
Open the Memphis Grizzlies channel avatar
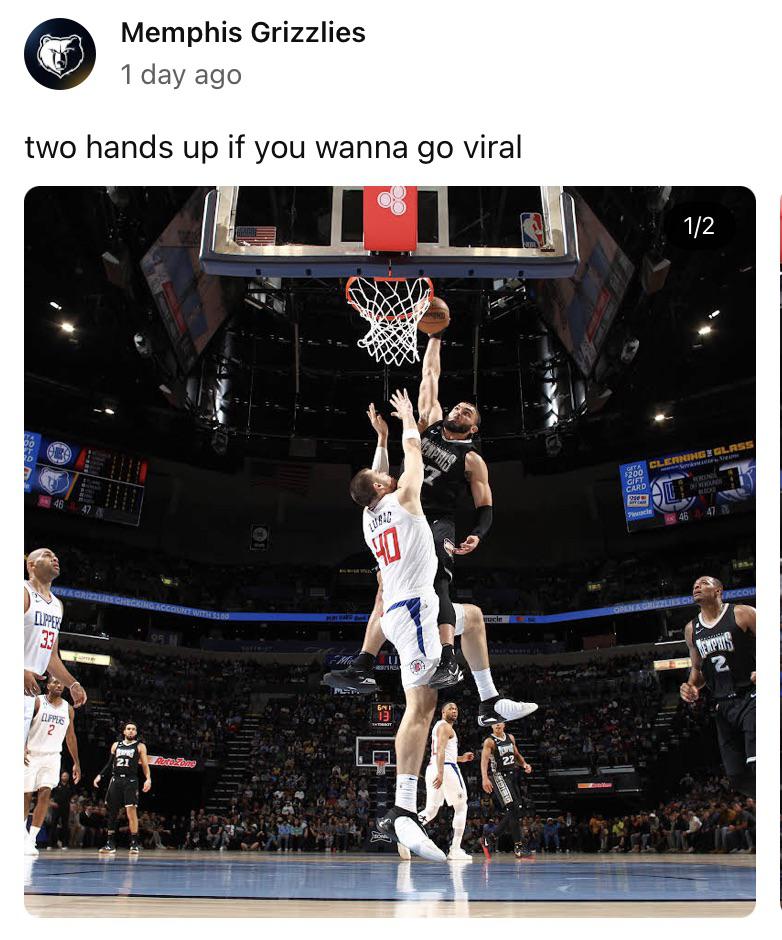click(x=60, y=54)
